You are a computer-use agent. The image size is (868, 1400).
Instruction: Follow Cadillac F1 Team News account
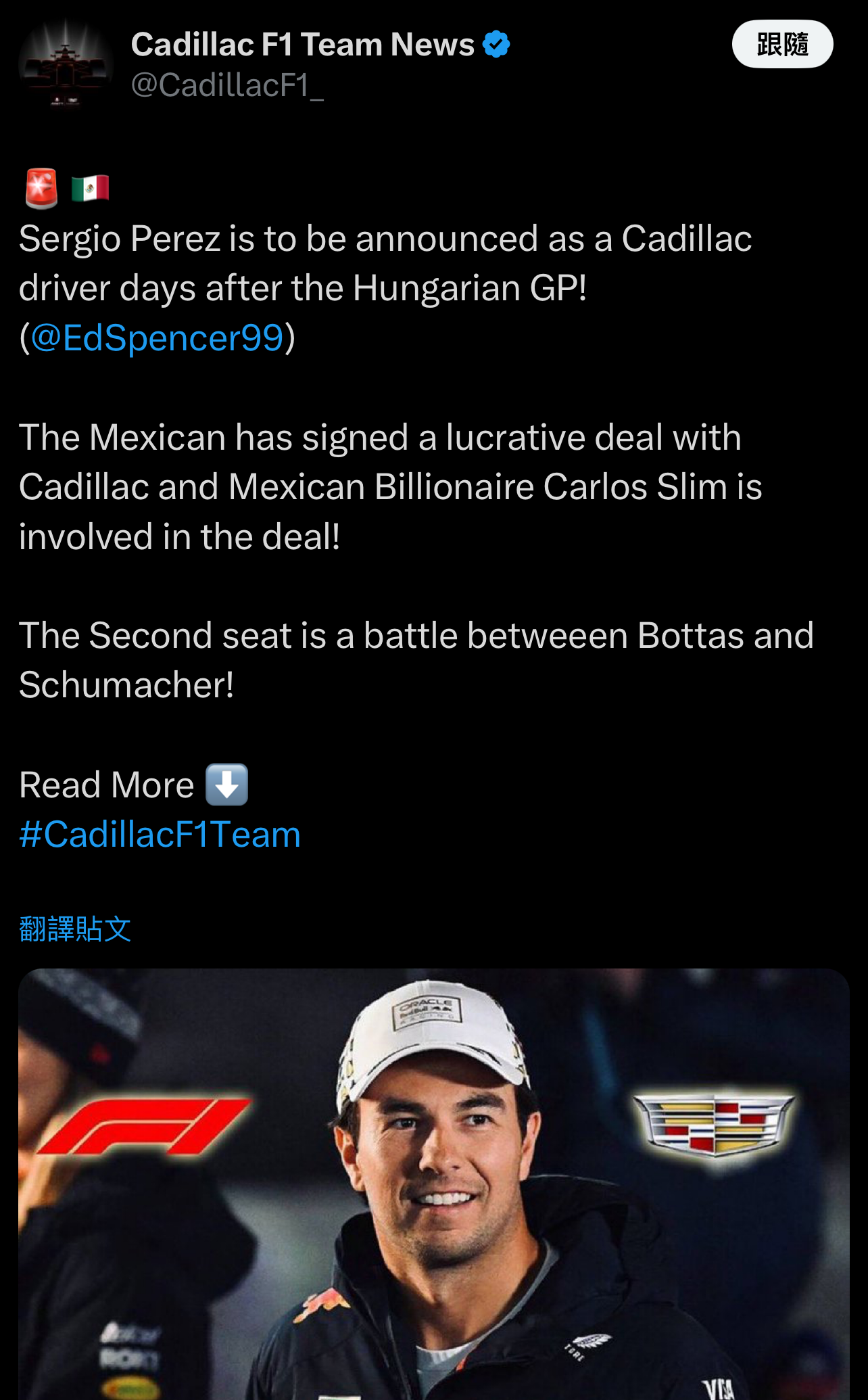782,45
